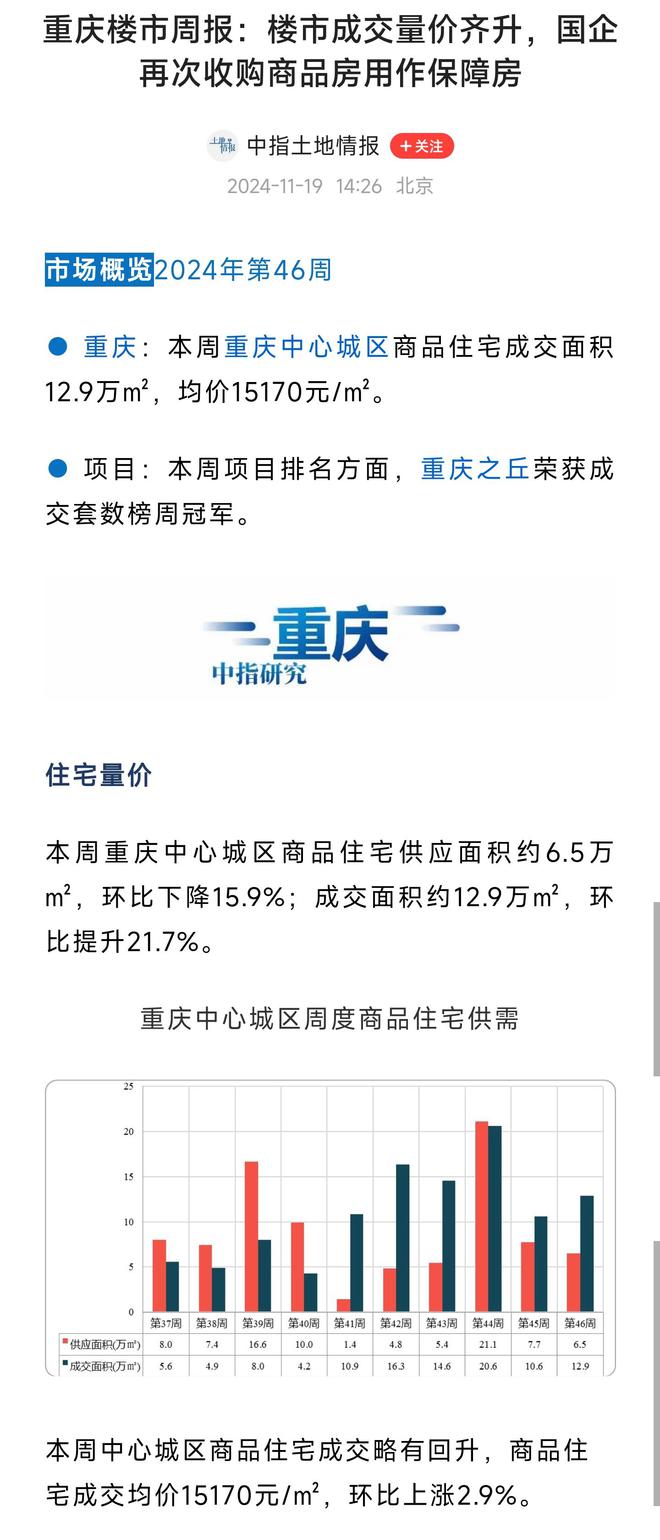Open the 2024年第46周 link

[x=243, y=270]
